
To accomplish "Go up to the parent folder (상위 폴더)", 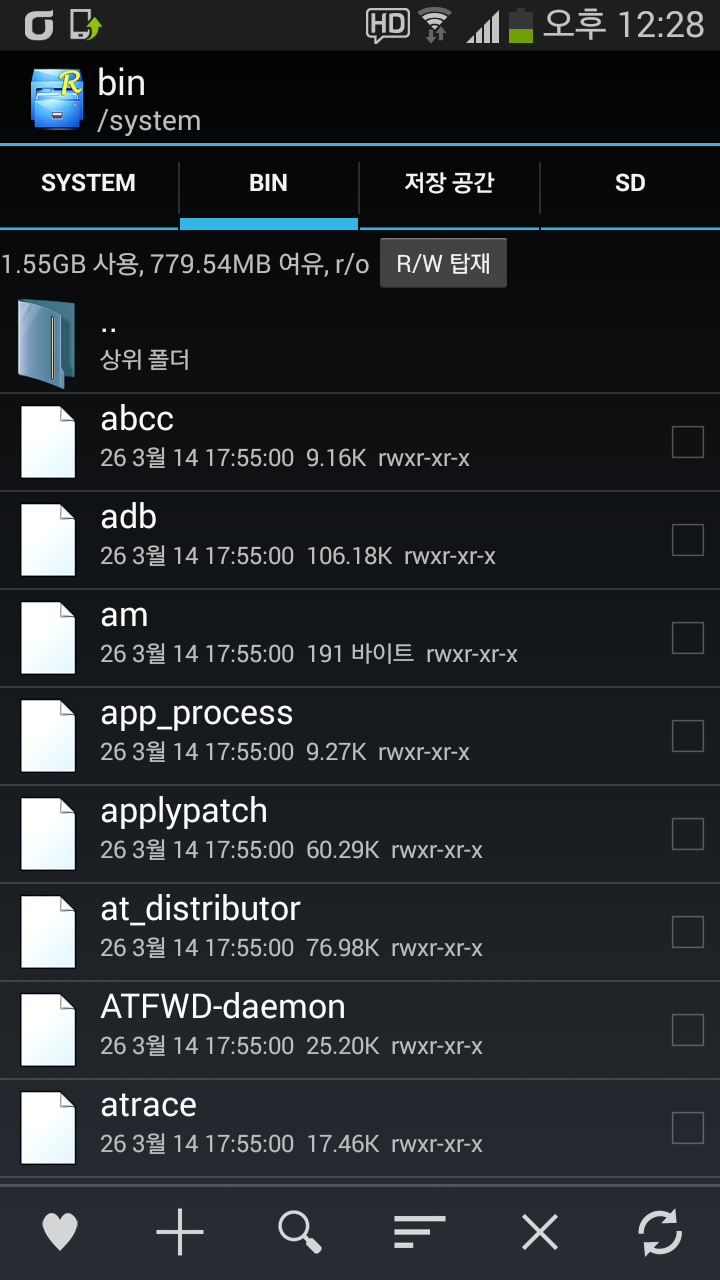I will click(145, 343).
